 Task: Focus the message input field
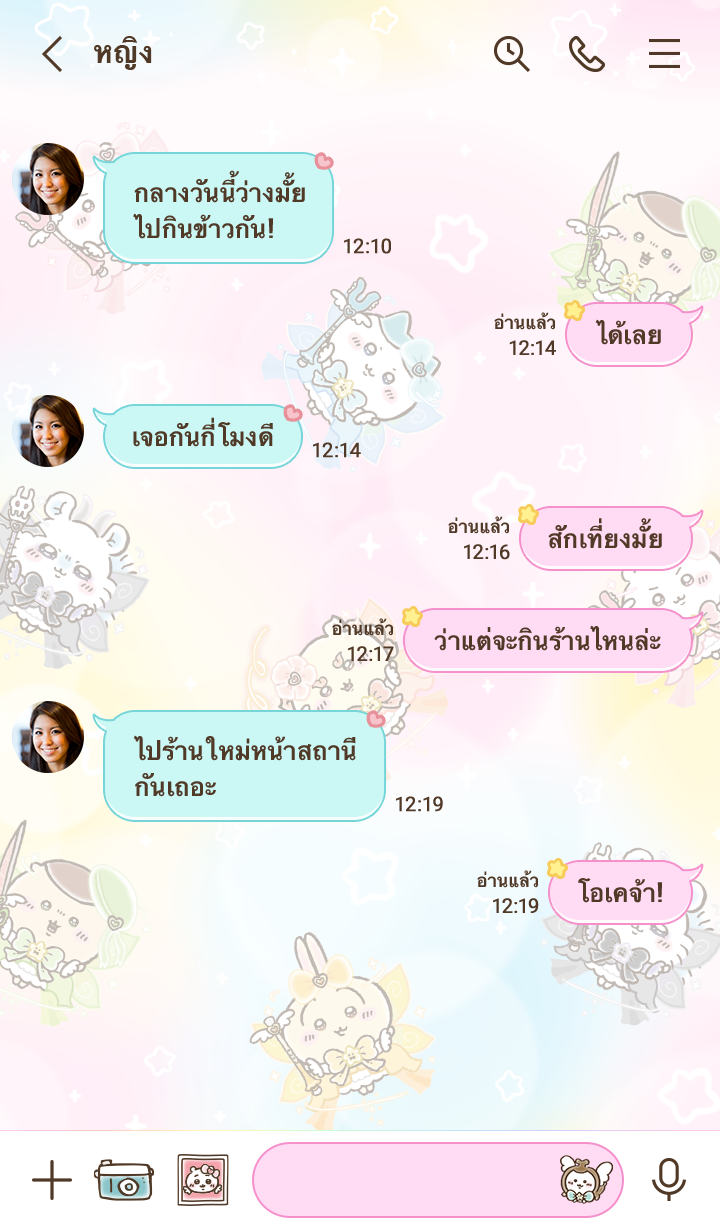click(x=400, y=1181)
